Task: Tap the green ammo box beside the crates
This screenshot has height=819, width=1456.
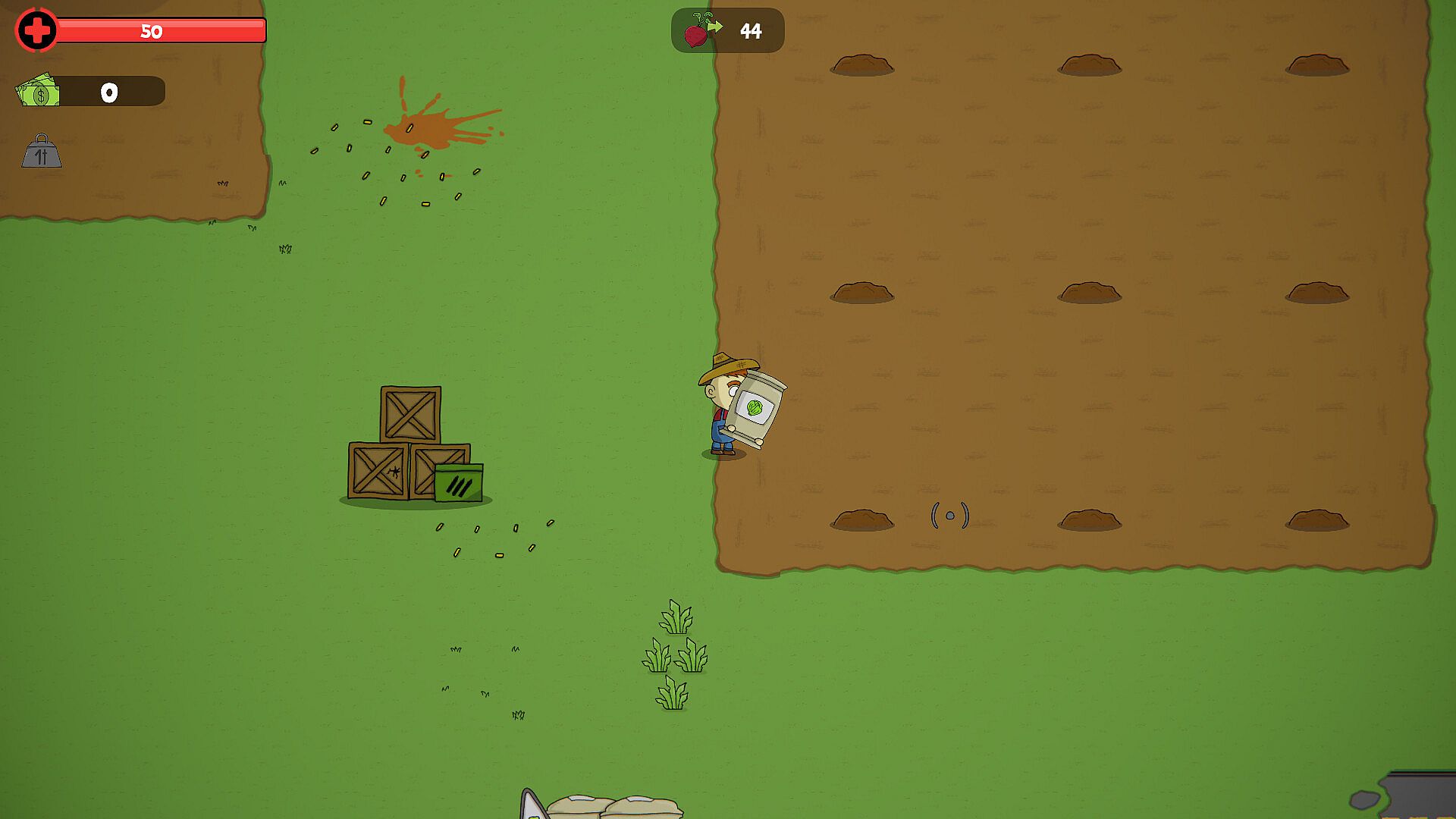Action: 458,483
